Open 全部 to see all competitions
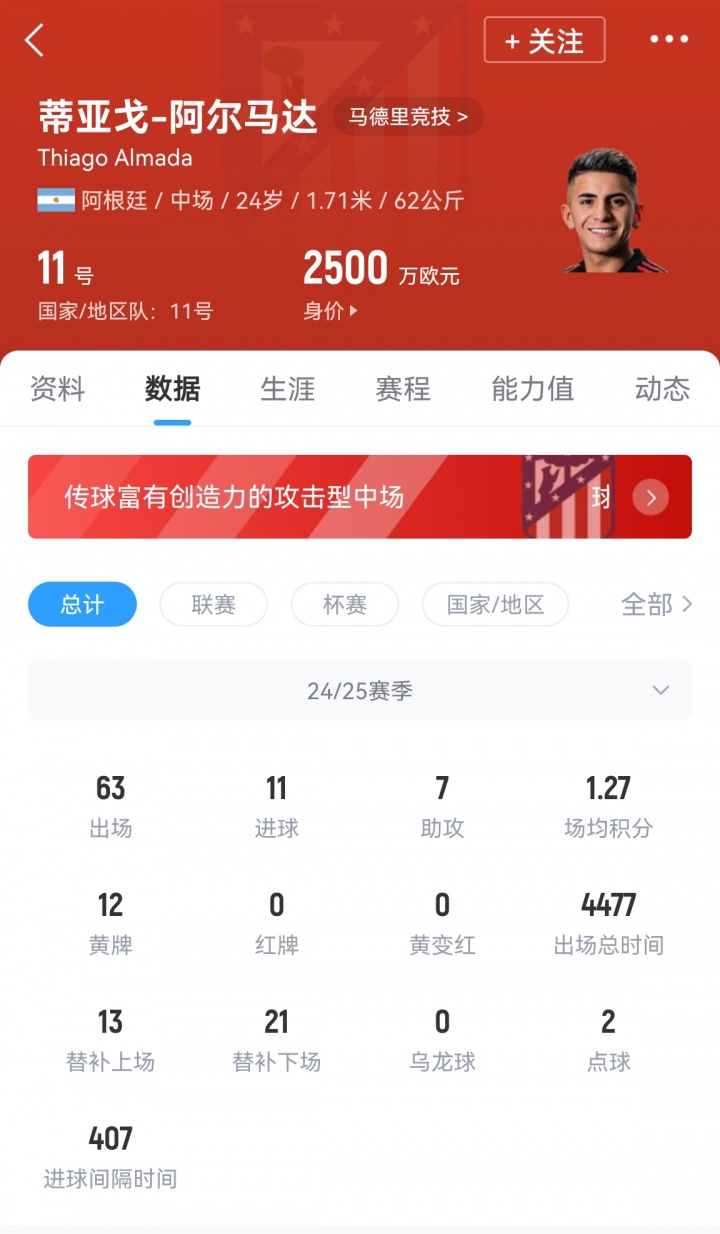 656,604
